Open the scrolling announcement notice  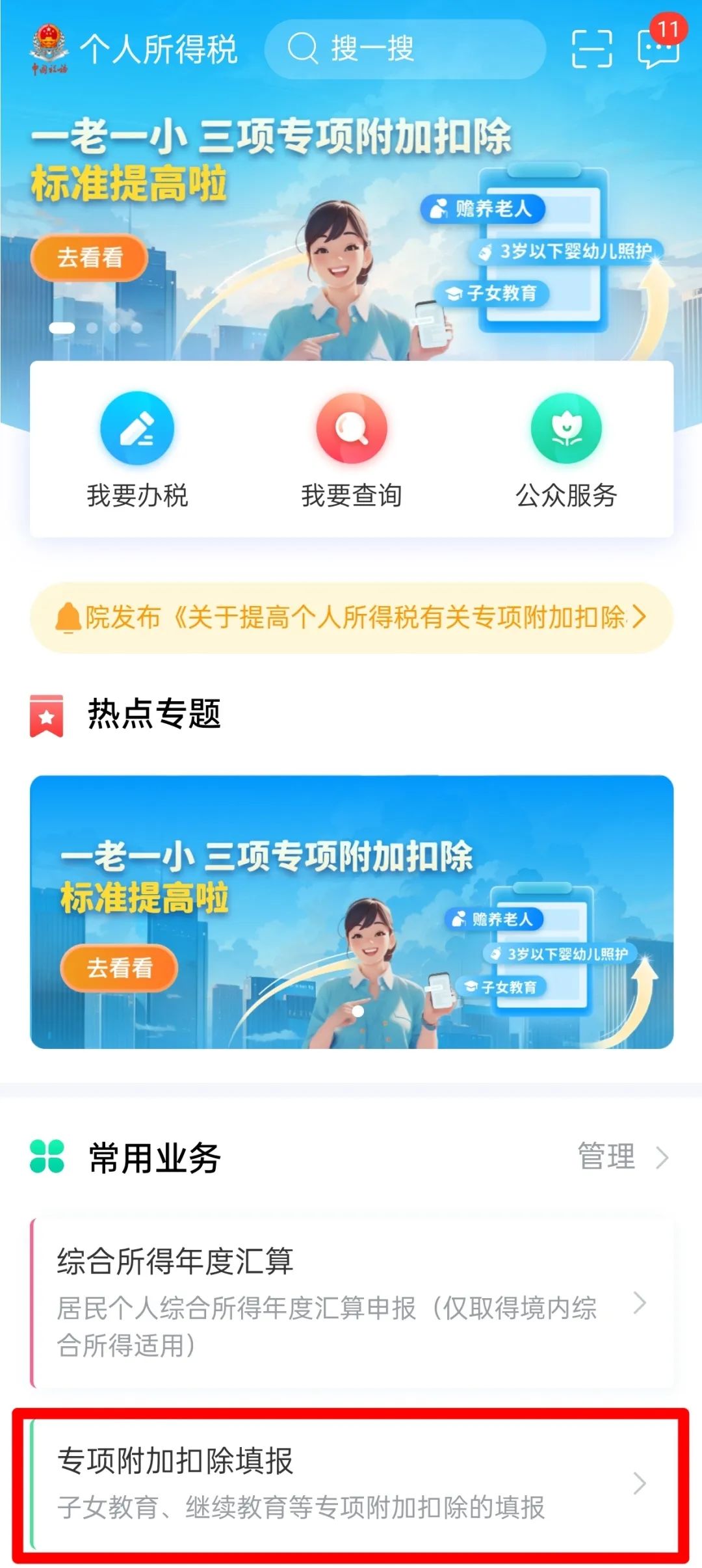(x=352, y=617)
